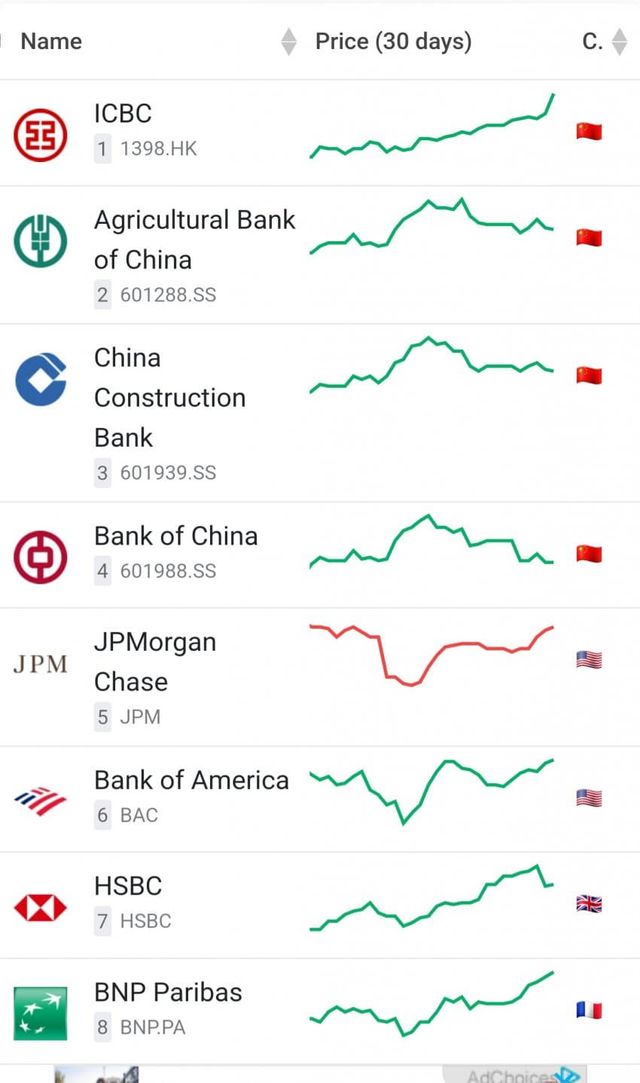Sort by Price (30 days) column
The image size is (640, 1083).
[x=393, y=42]
